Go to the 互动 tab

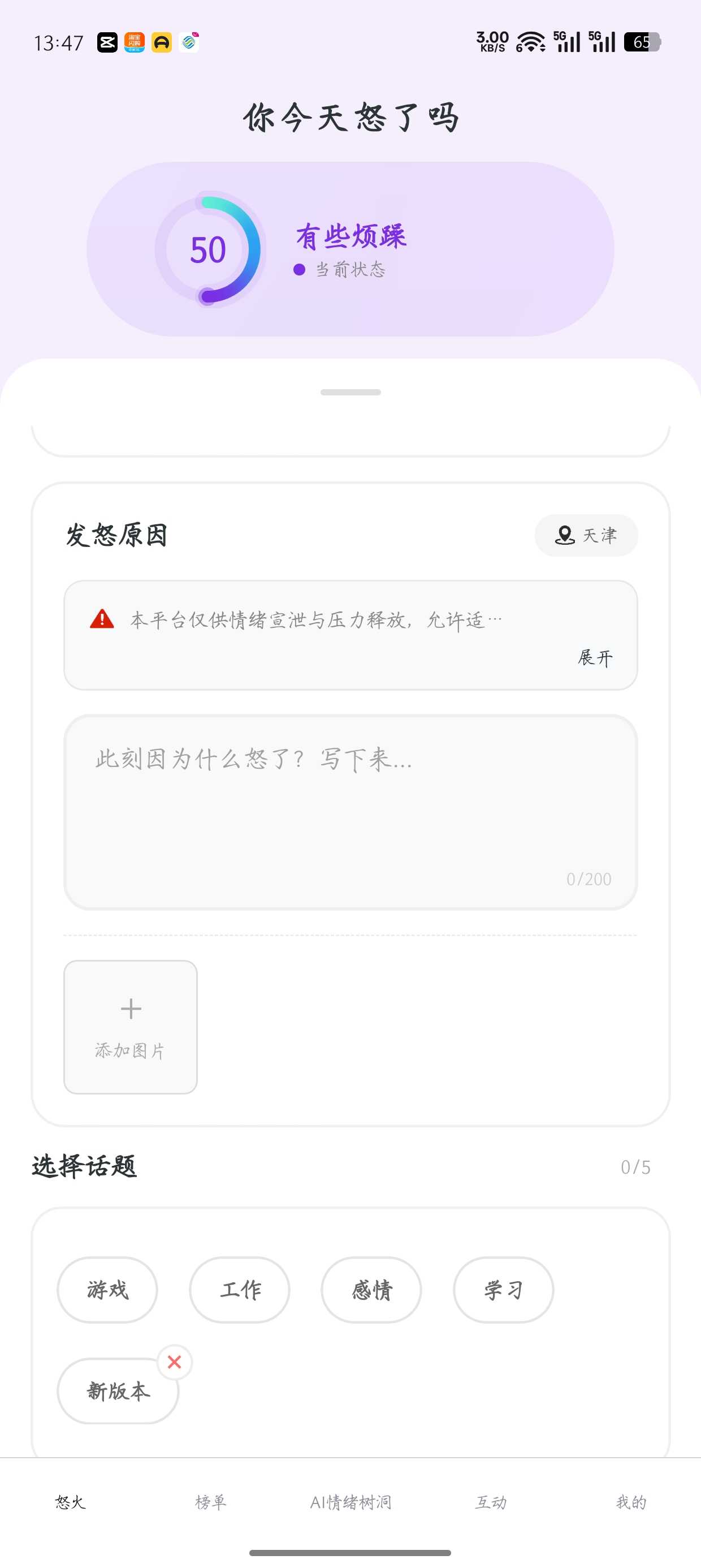pos(491,1502)
